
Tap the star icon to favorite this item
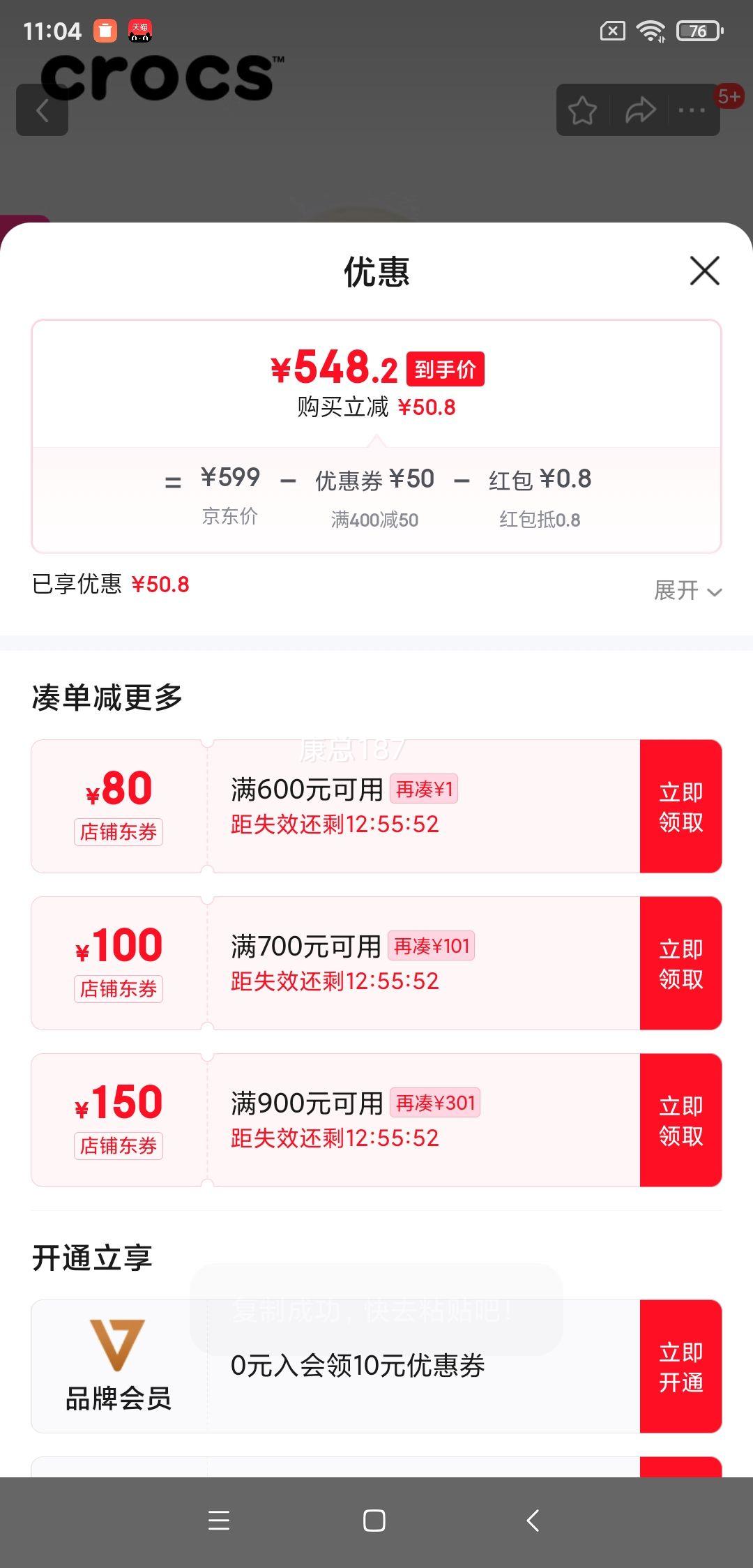tap(583, 110)
